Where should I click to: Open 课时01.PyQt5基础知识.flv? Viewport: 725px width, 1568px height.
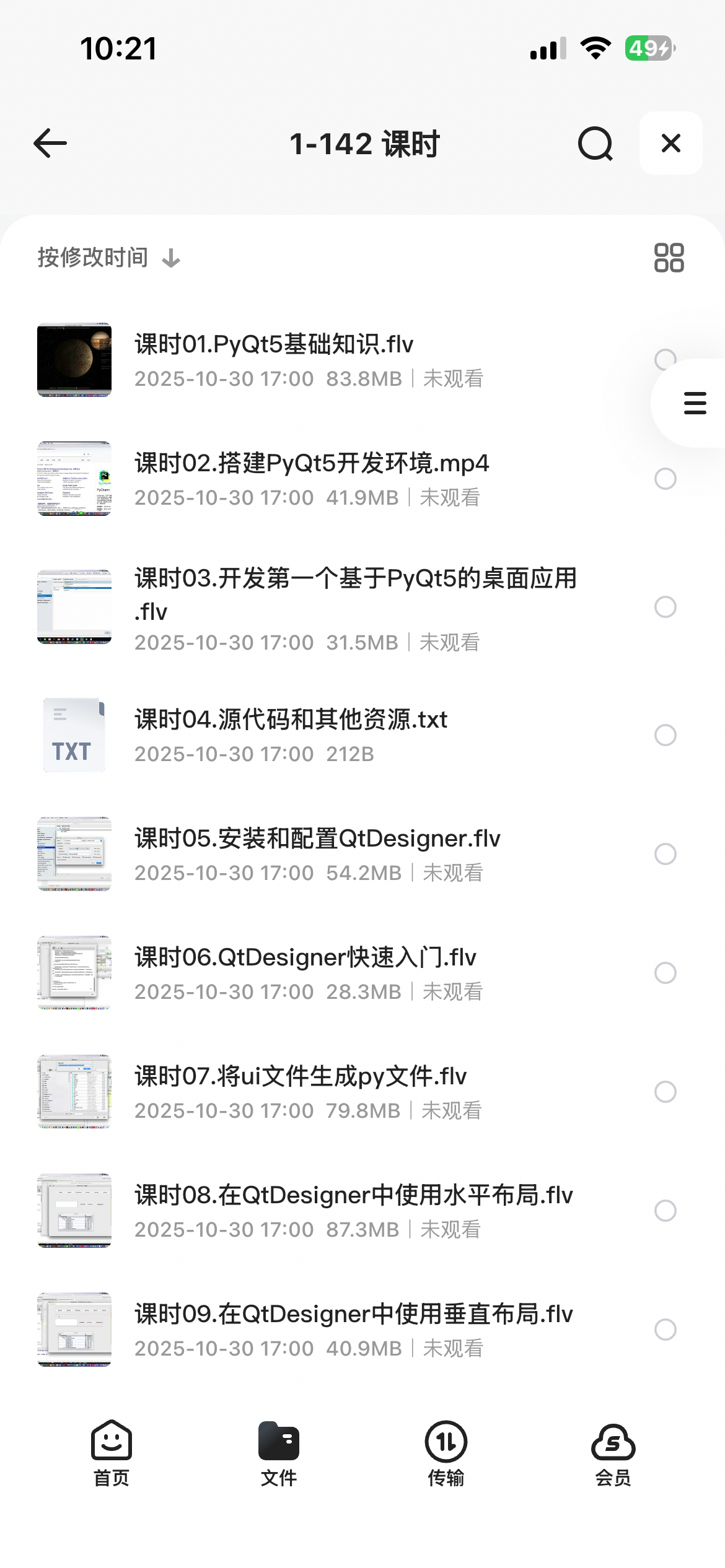pos(274,344)
